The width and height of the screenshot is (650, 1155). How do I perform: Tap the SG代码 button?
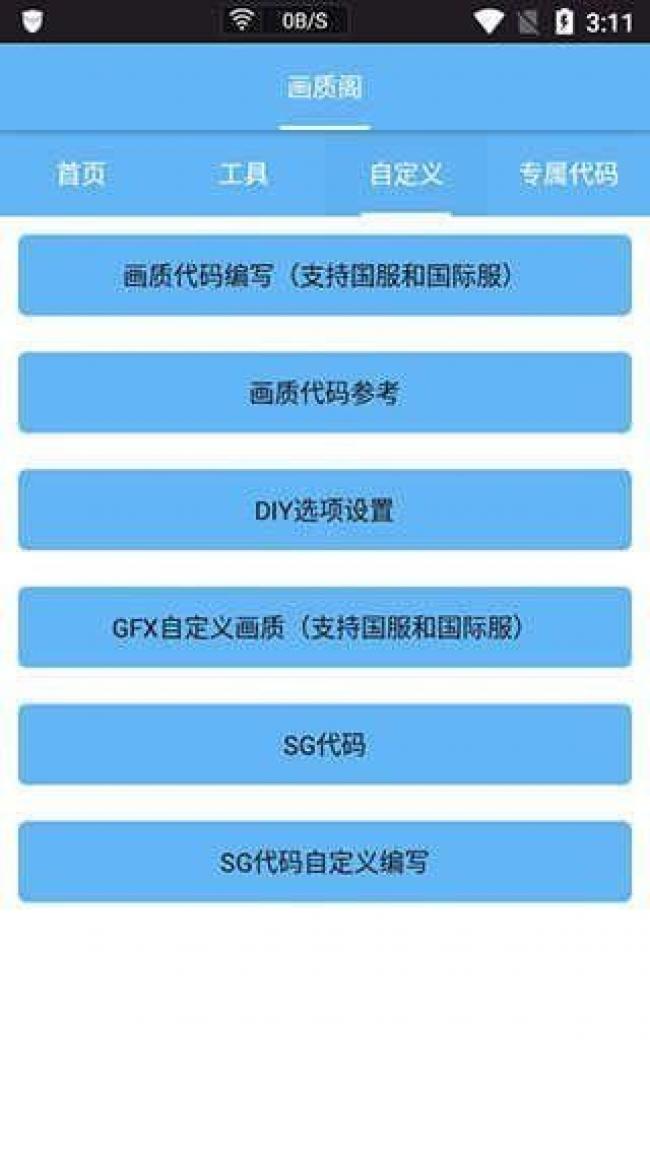point(325,745)
